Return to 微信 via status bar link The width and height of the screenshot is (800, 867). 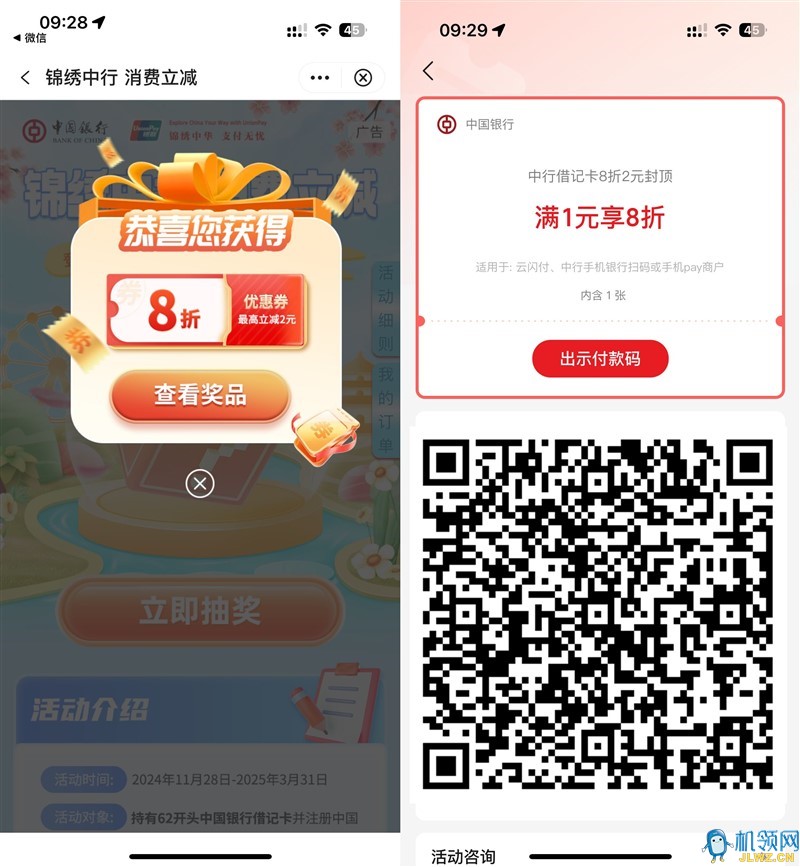click(x=30, y=38)
